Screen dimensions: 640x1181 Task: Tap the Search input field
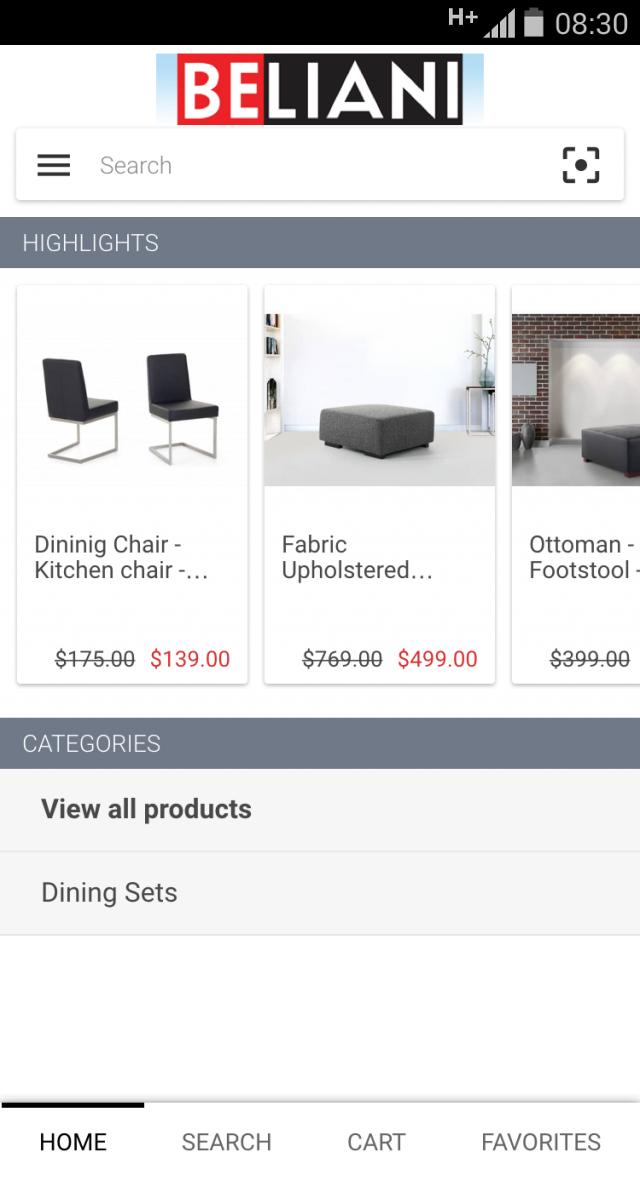click(x=320, y=165)
